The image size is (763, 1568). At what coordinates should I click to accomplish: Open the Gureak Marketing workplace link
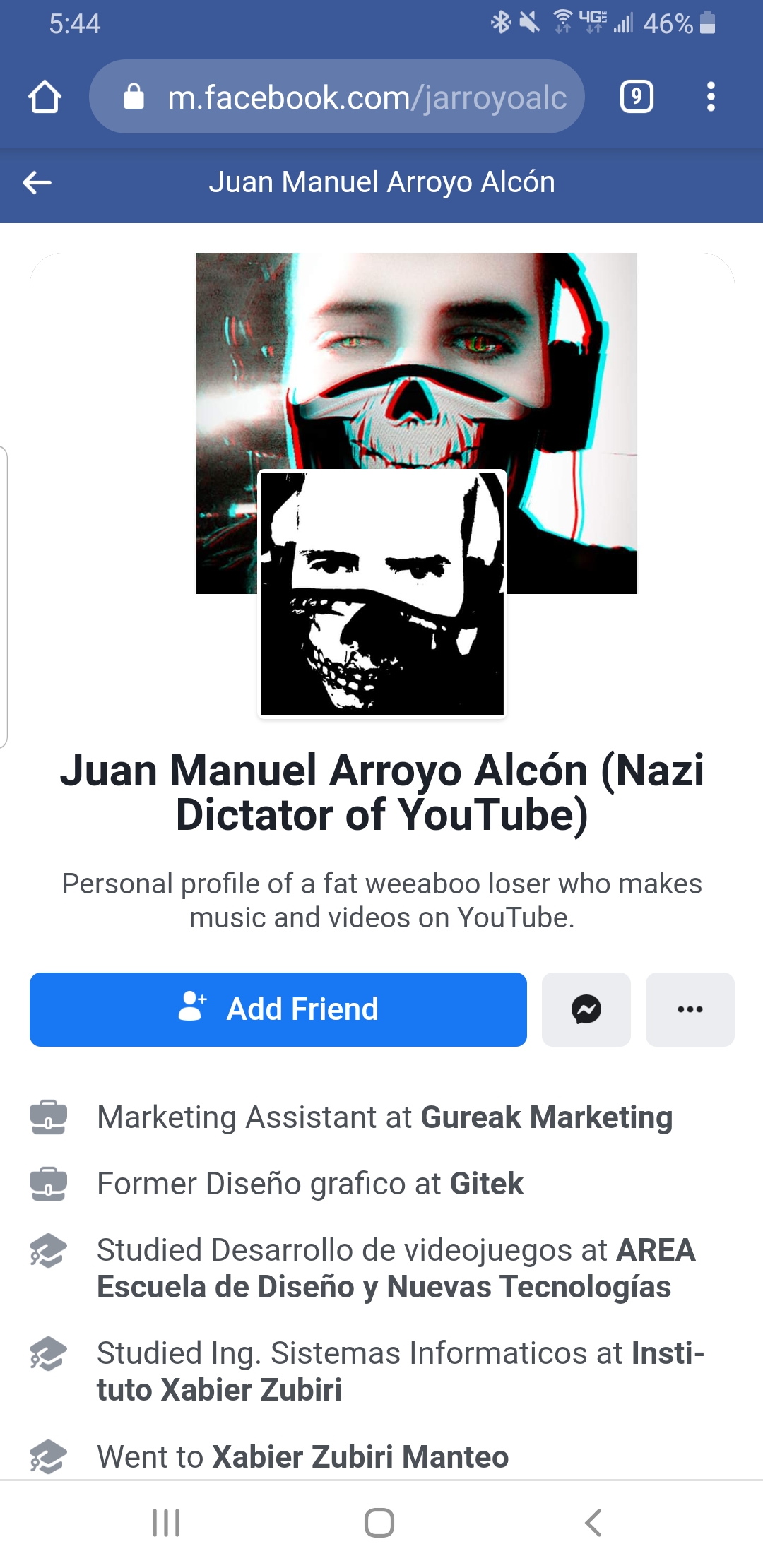click(547, 1117)
